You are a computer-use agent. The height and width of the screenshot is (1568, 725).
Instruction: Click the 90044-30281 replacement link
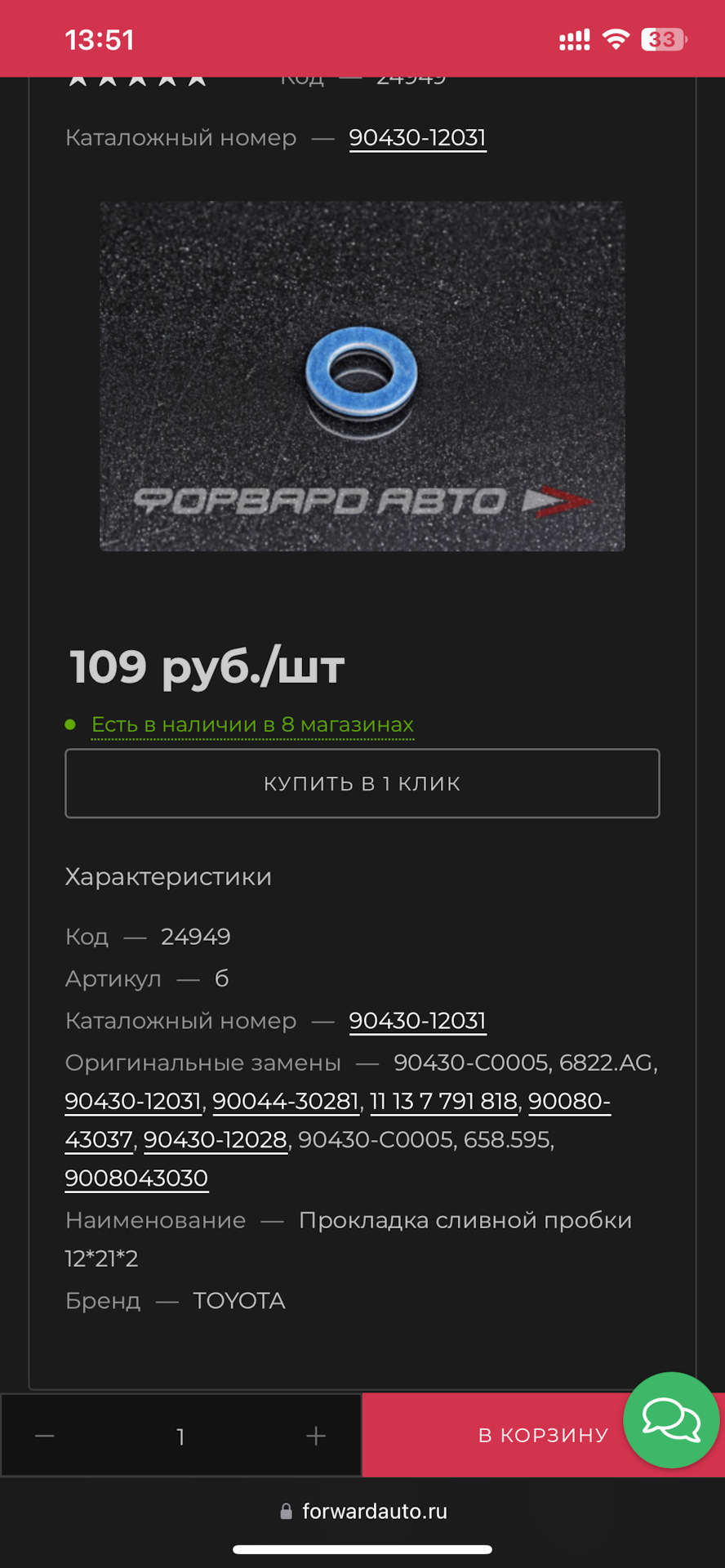point(285,1101)
